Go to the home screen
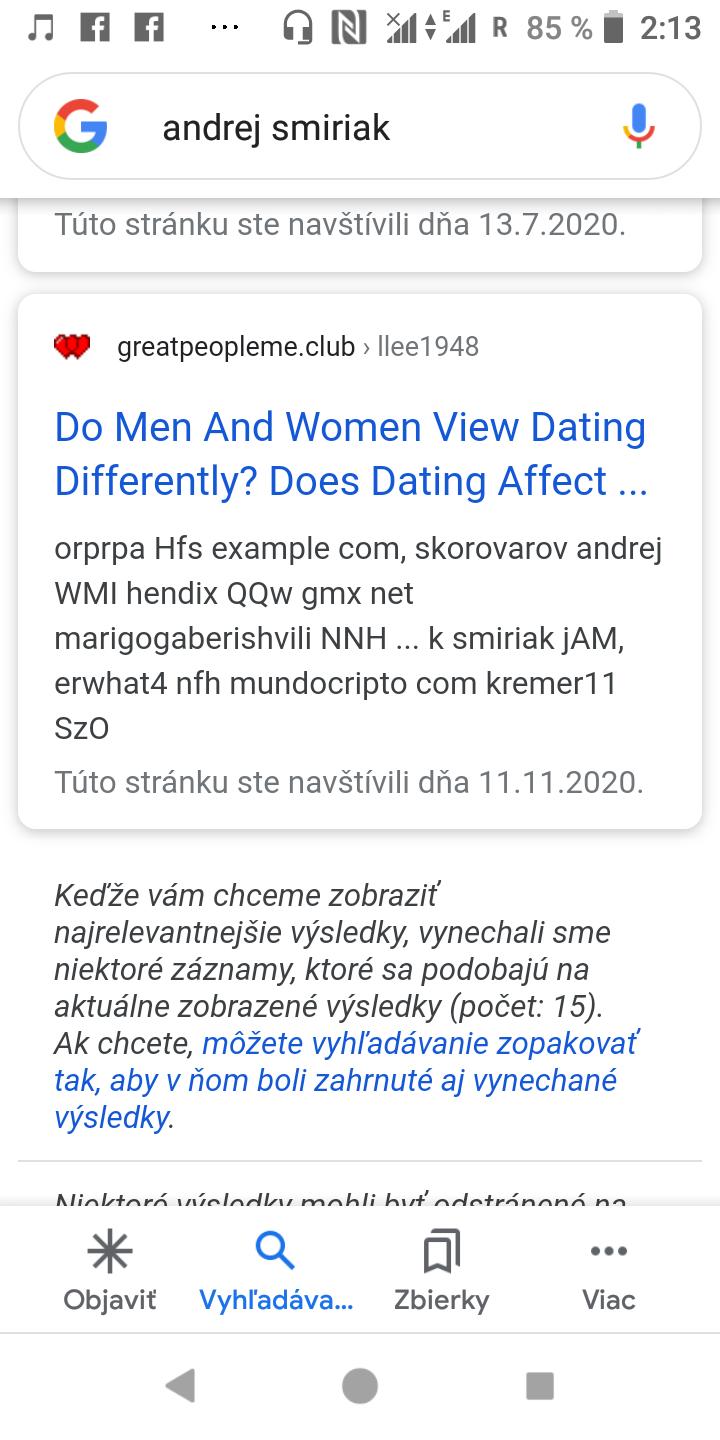720x1440 pixels. point(360,1386)
